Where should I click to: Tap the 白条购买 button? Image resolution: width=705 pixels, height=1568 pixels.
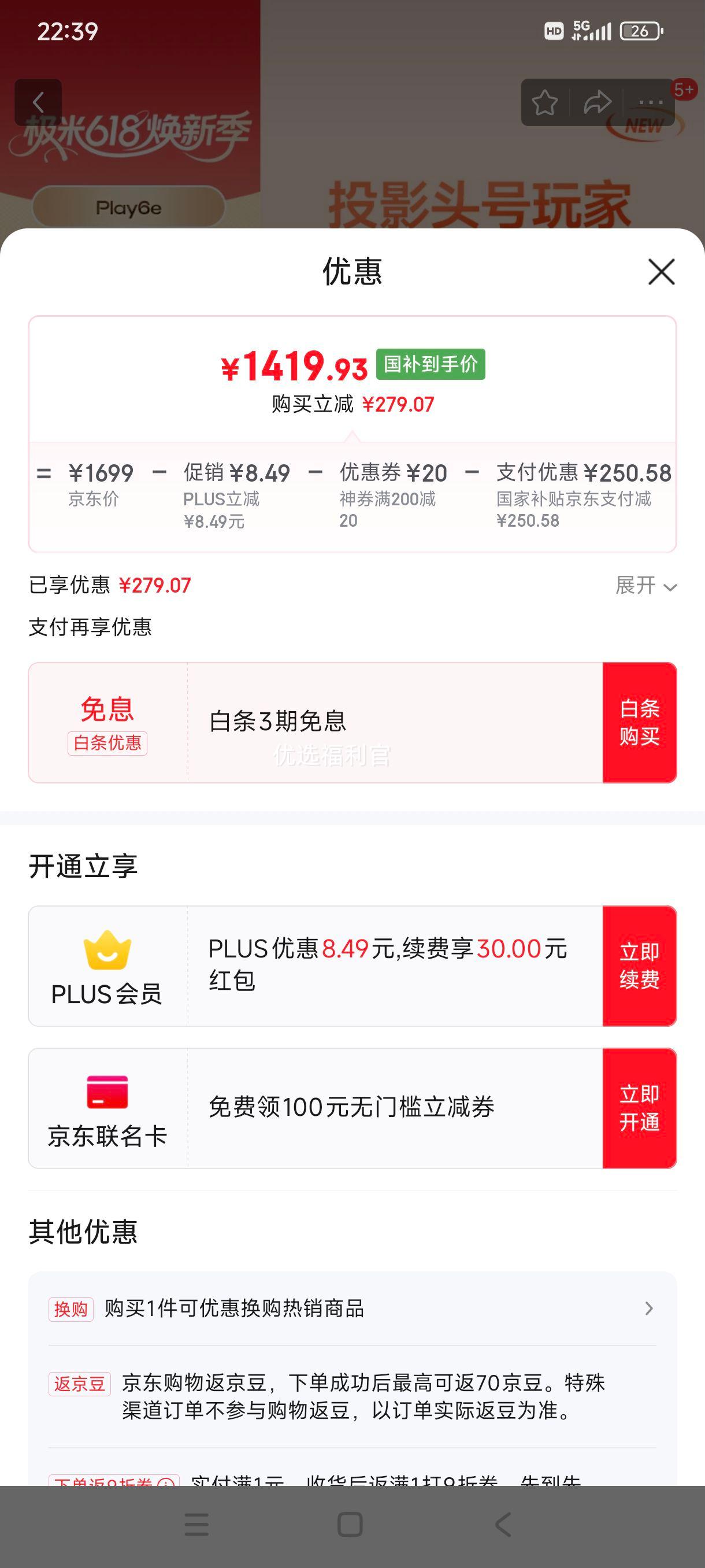click(x=639, y=723)
